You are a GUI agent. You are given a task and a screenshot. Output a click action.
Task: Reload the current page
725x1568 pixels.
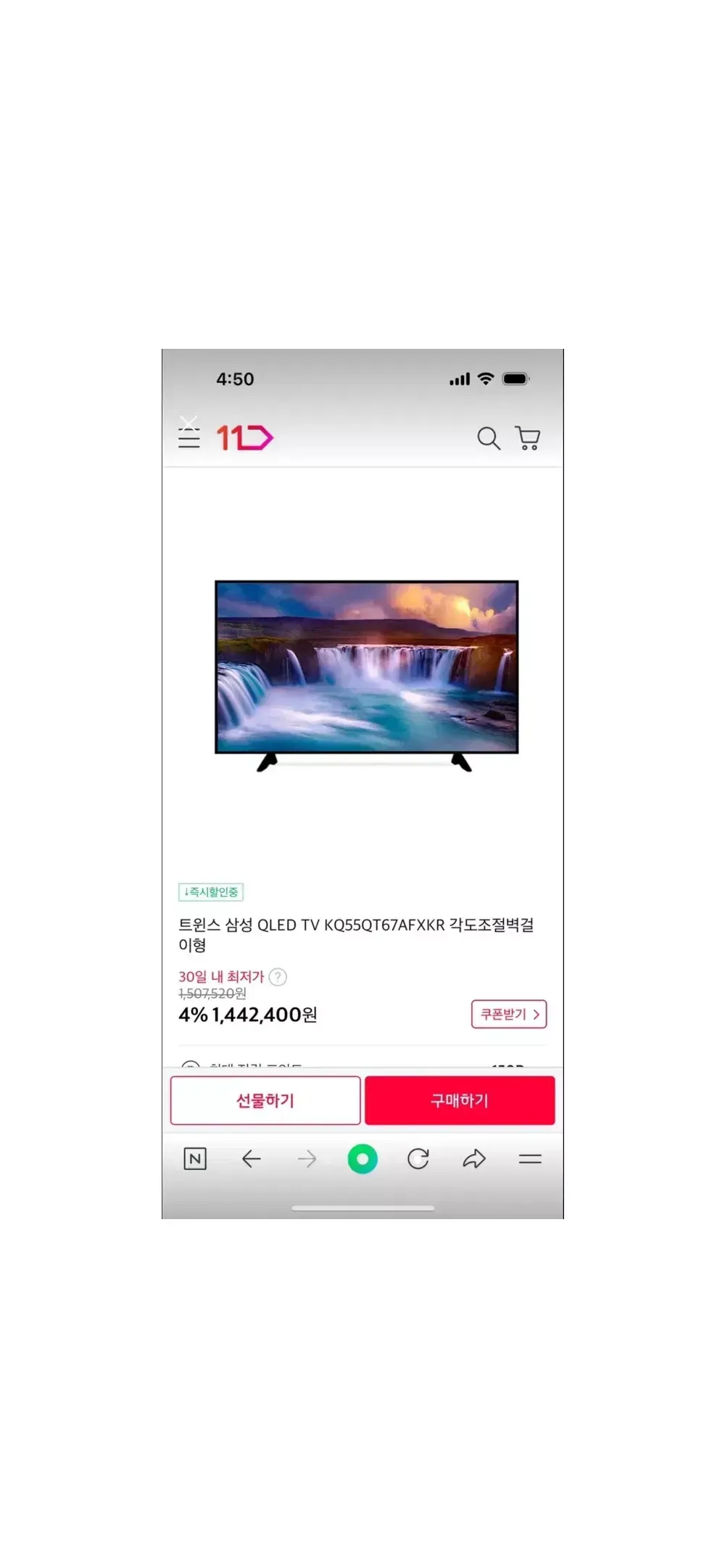click(x=418, y=1159)
